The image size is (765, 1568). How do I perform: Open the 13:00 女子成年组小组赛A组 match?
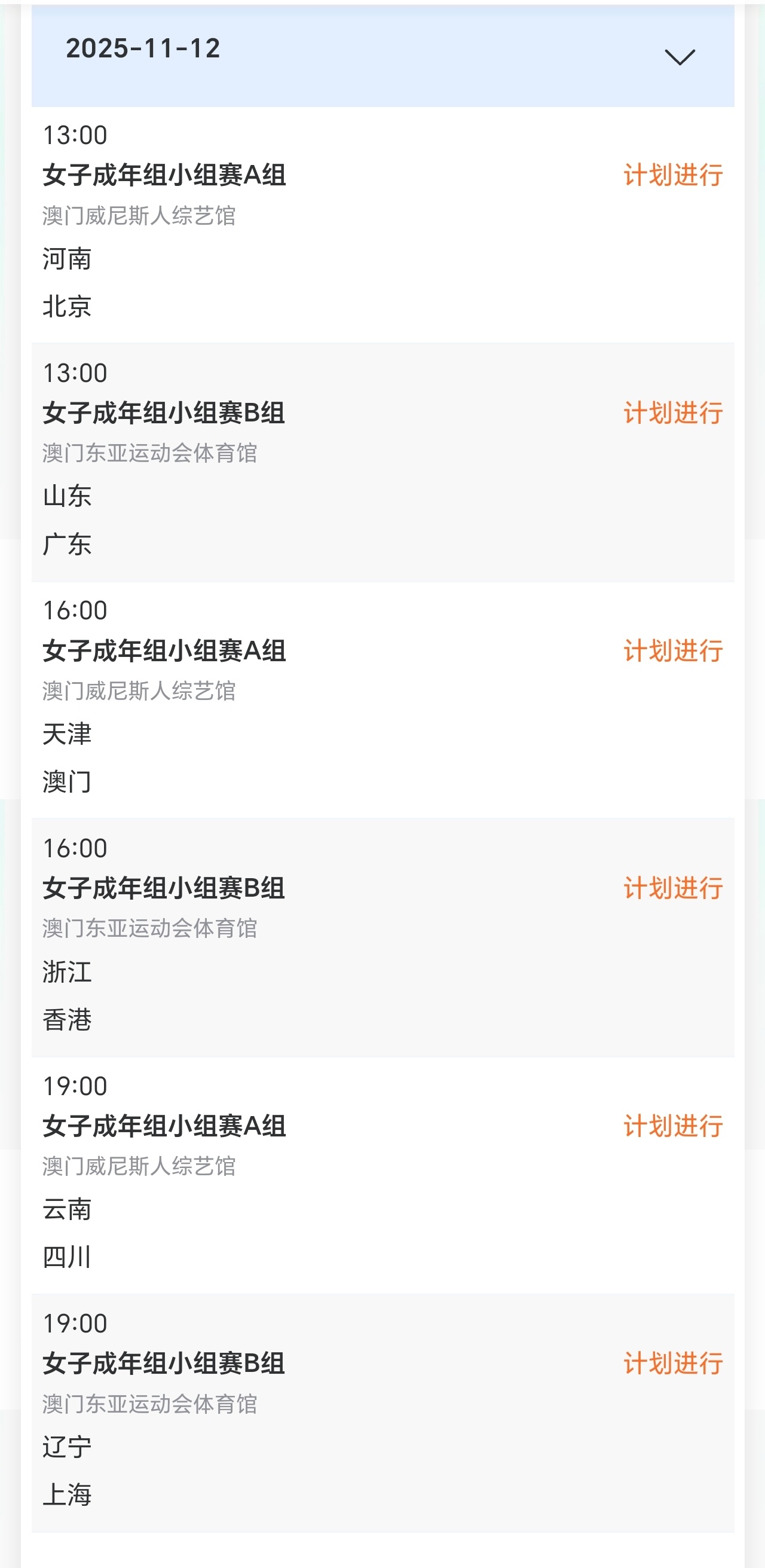[x=164, y=175]
